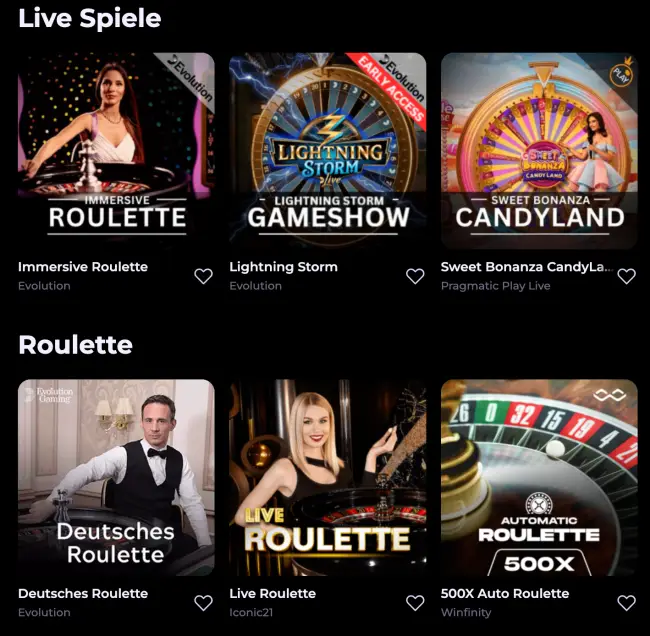The height and width of the screenshot is (636, 650).
Task: Mark Live Roulette as a favorite
Action: [x=415, y=603]
